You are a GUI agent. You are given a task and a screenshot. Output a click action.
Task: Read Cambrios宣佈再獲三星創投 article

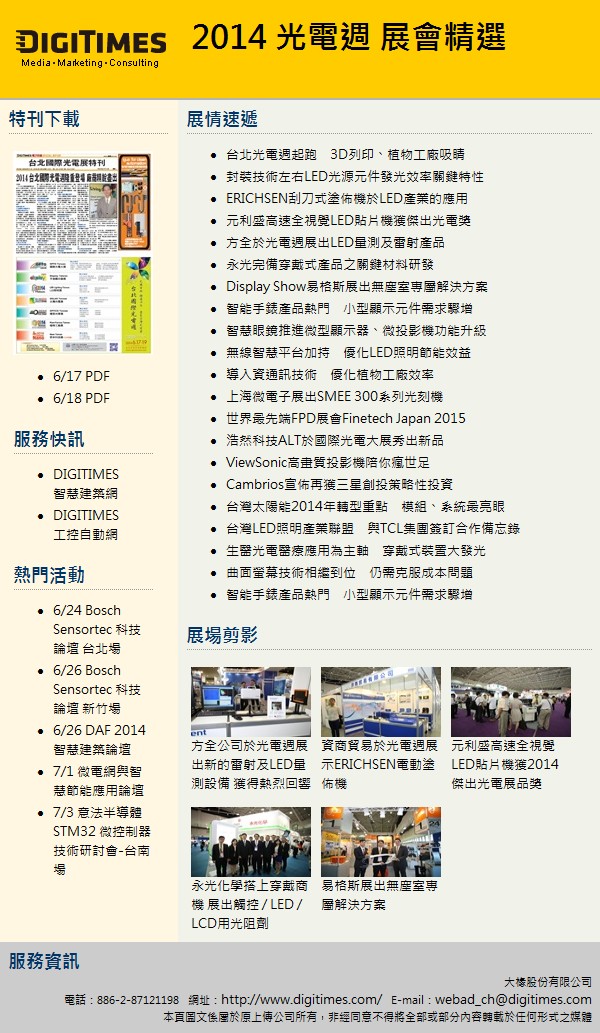pyautogui.click(x=339, y=485)
